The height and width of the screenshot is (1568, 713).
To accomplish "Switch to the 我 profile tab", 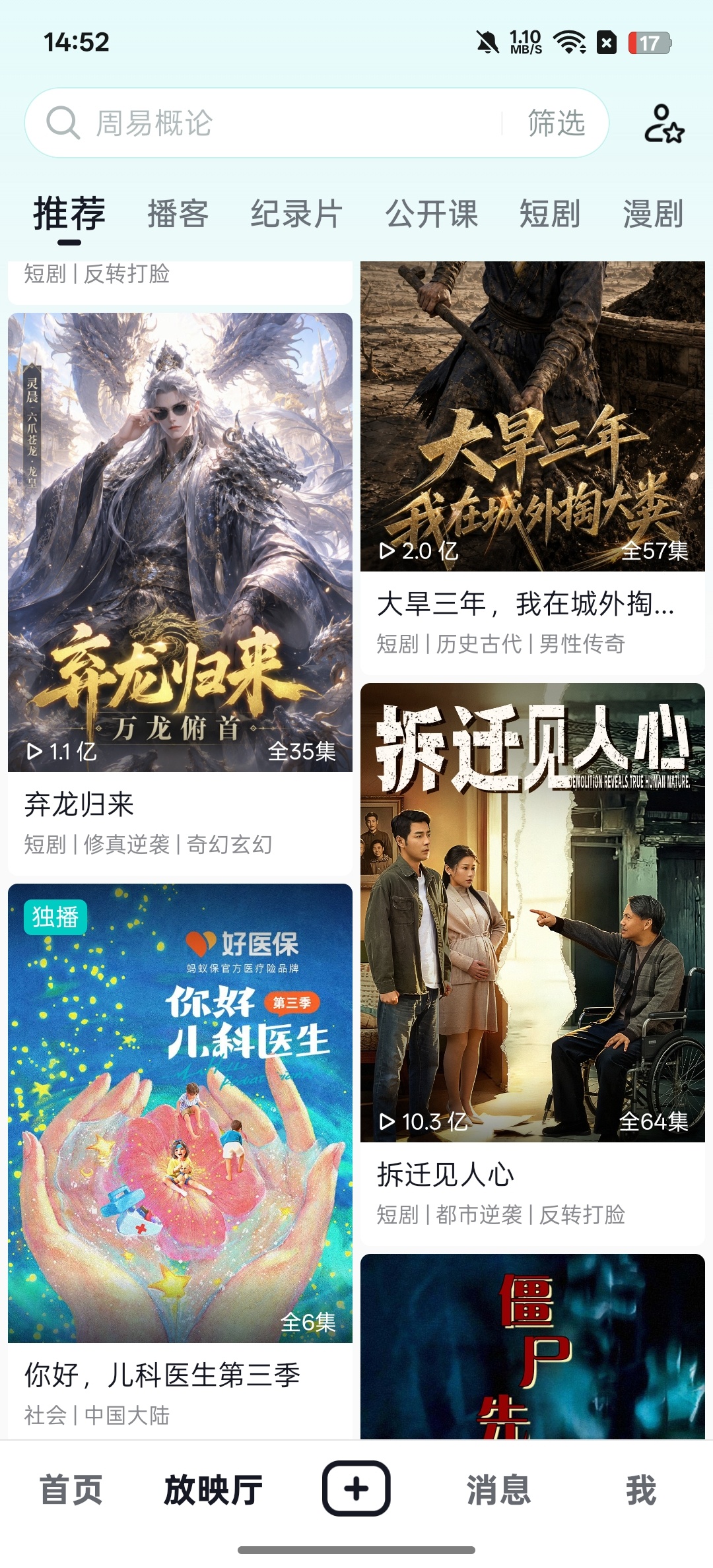I will (x=641, y=1490).
